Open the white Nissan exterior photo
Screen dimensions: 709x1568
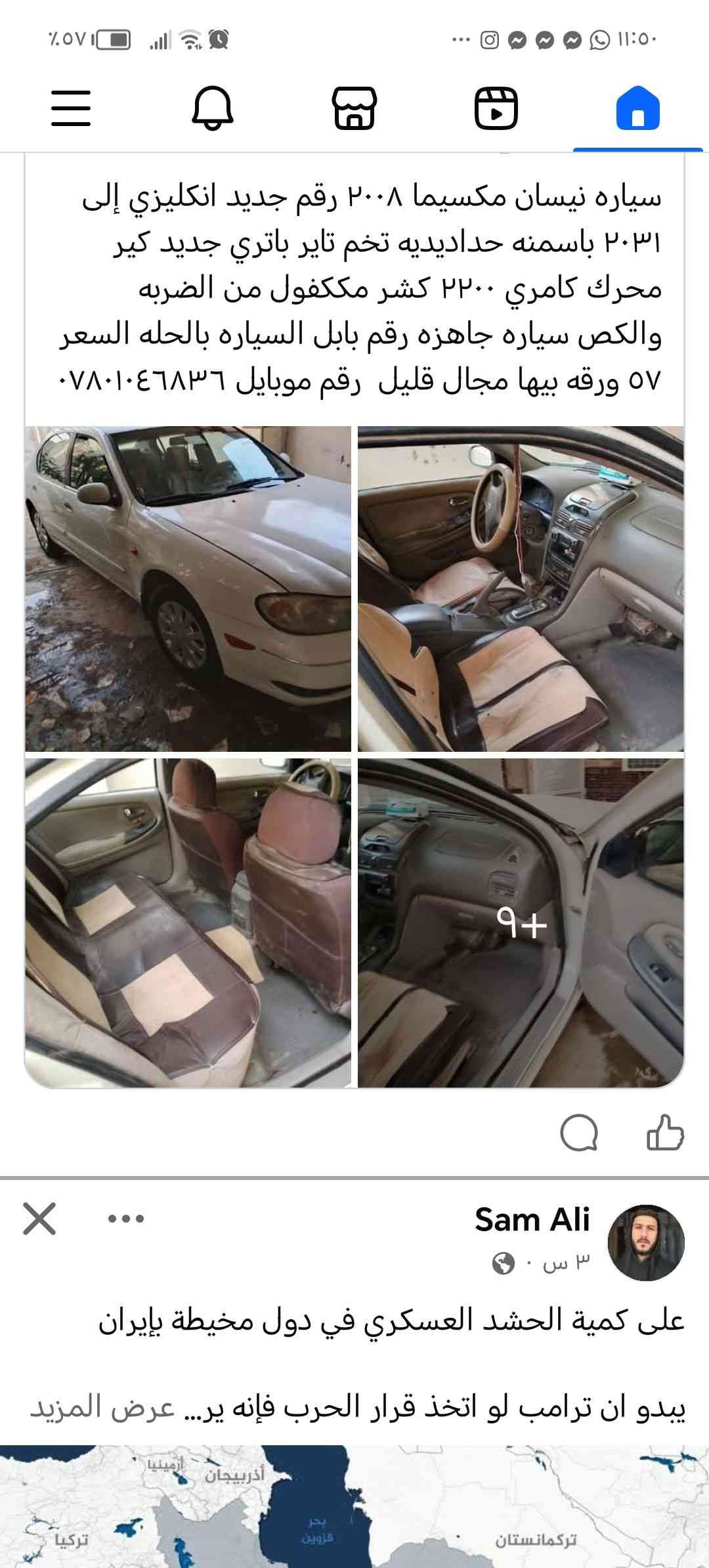(x=188, y=588)
